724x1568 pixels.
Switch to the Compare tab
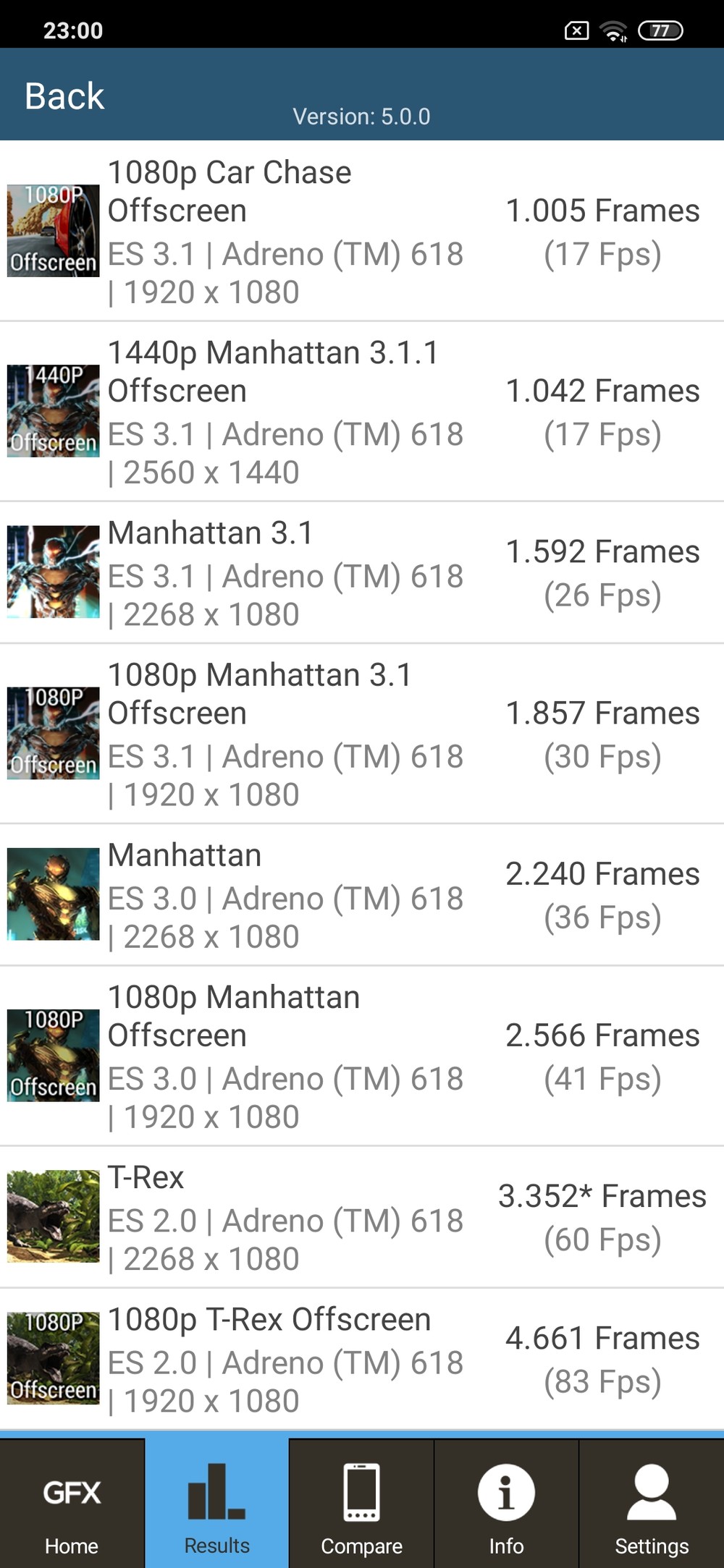pyautogui.click(x=361, y=1505)
